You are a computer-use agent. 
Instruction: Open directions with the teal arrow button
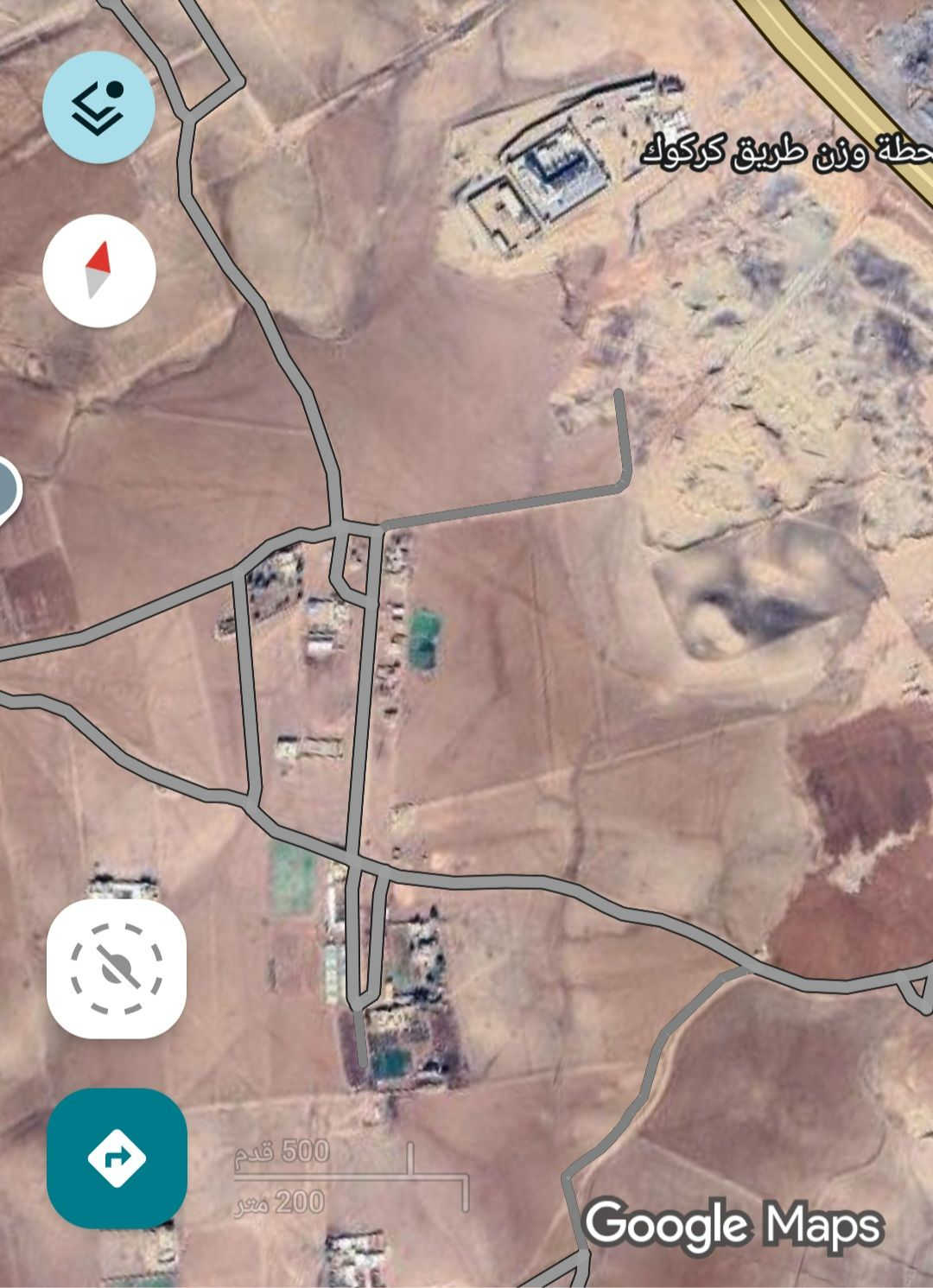(117, 1158)
